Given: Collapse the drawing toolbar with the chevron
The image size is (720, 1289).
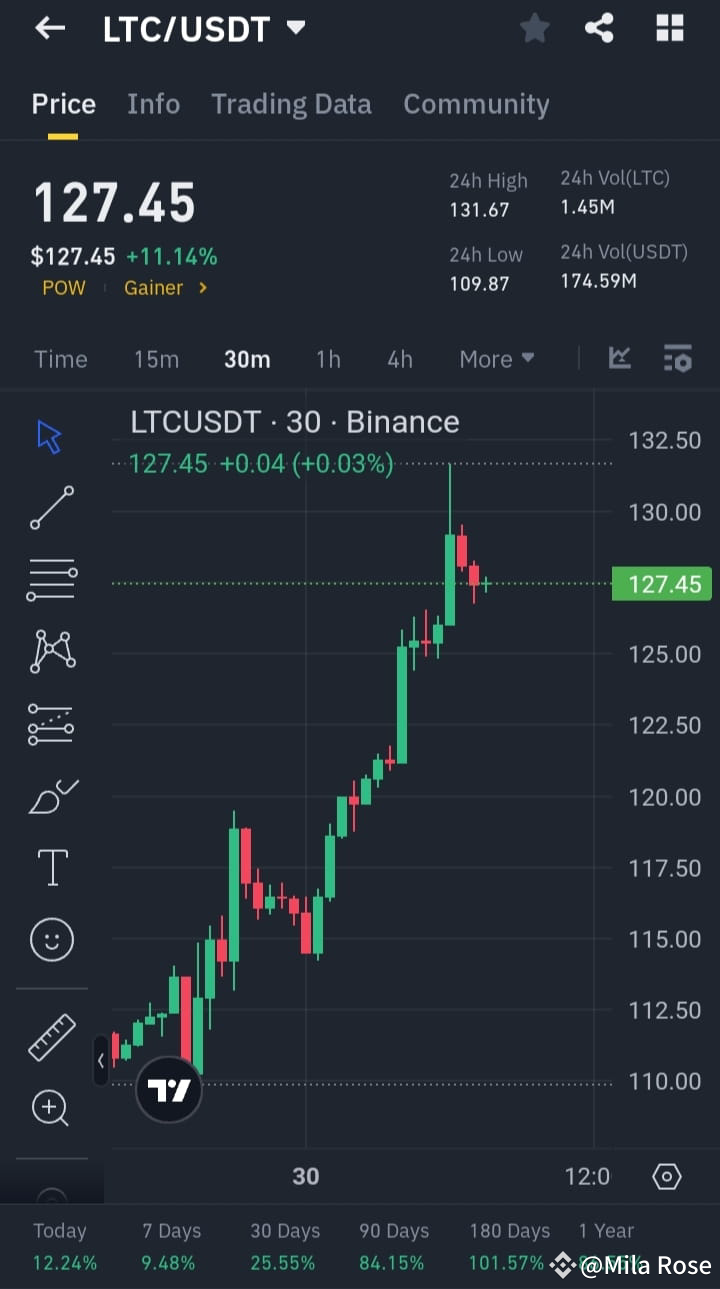Looking at the screenshot, I should click(101, 1061).
